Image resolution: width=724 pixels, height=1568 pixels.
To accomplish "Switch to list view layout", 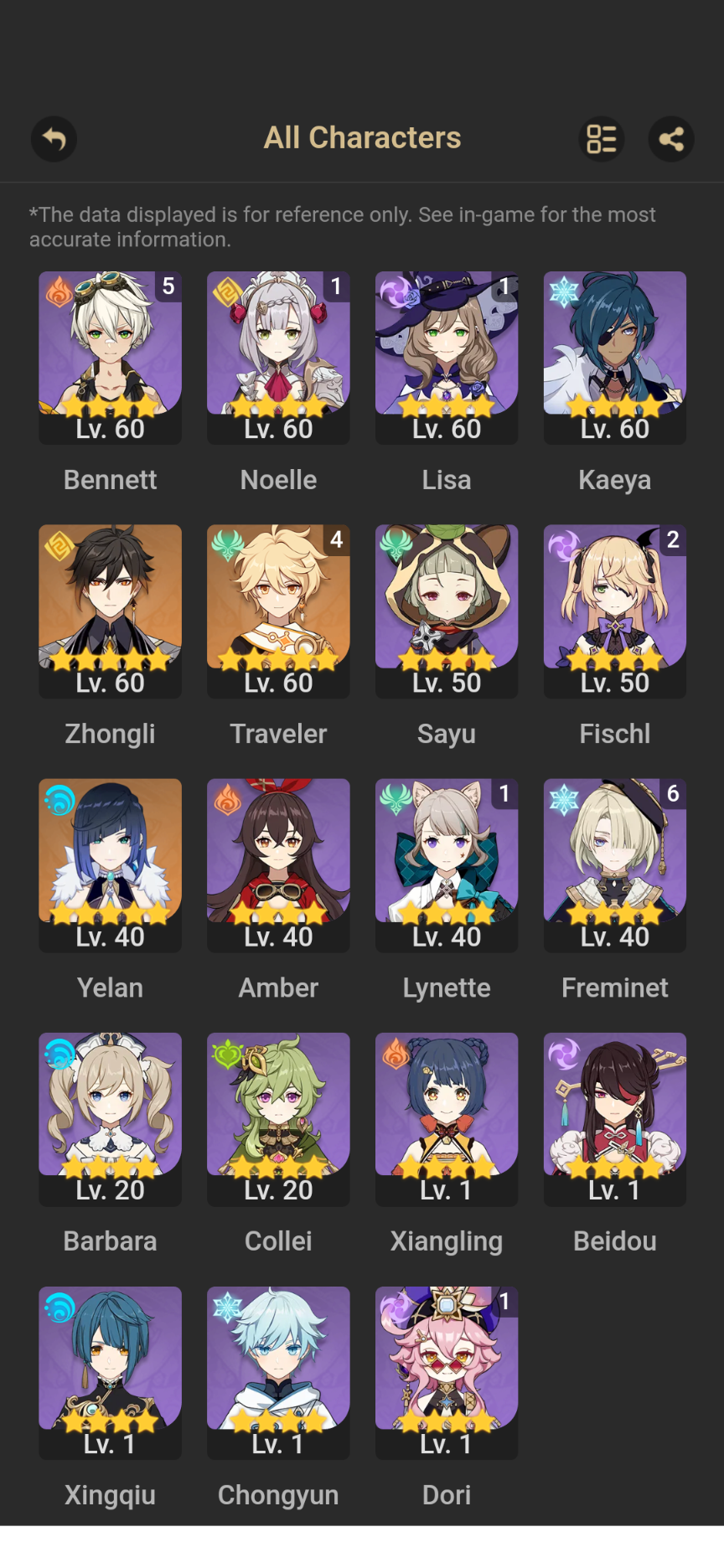I will pos(602,139).
